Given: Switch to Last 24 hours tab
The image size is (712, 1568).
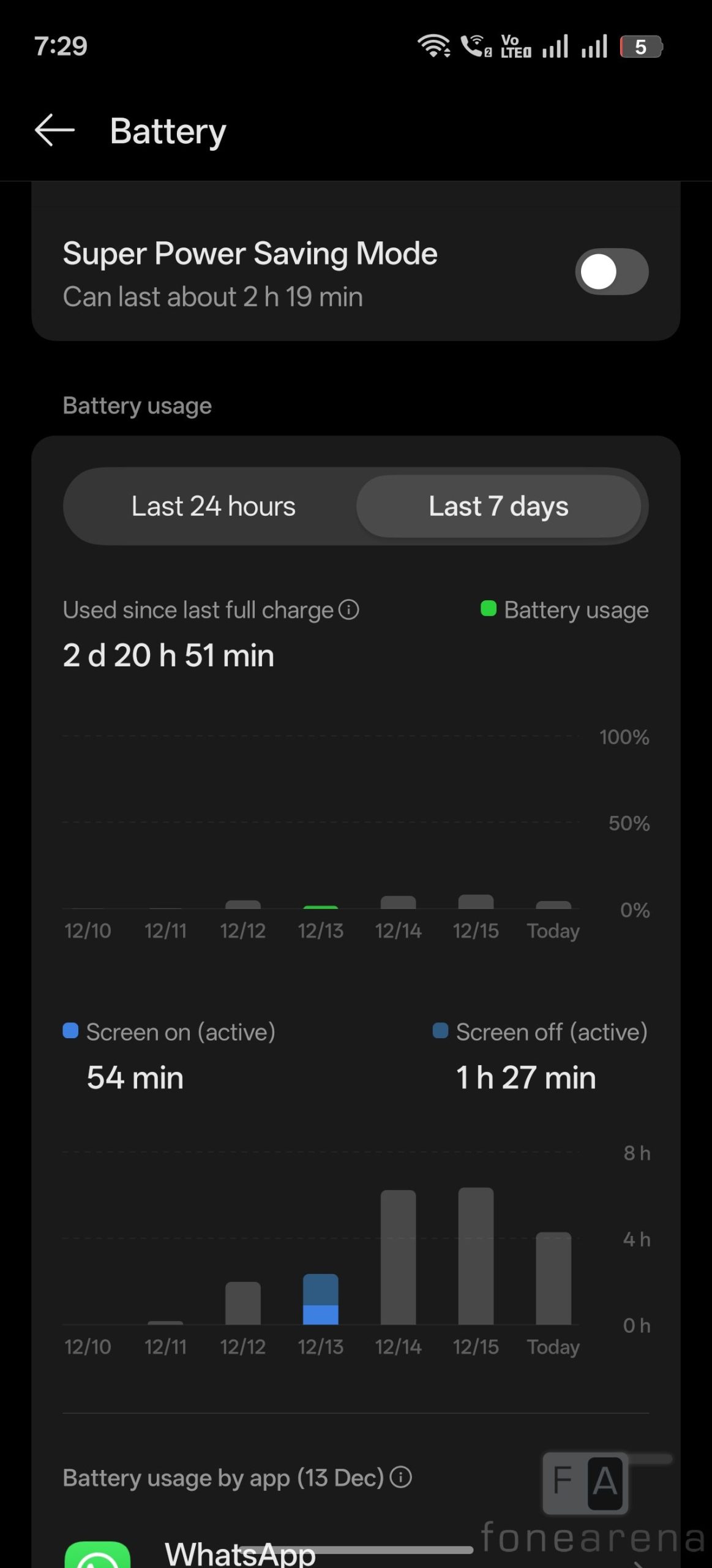Looking at the screenshot, I should point(213,507).
